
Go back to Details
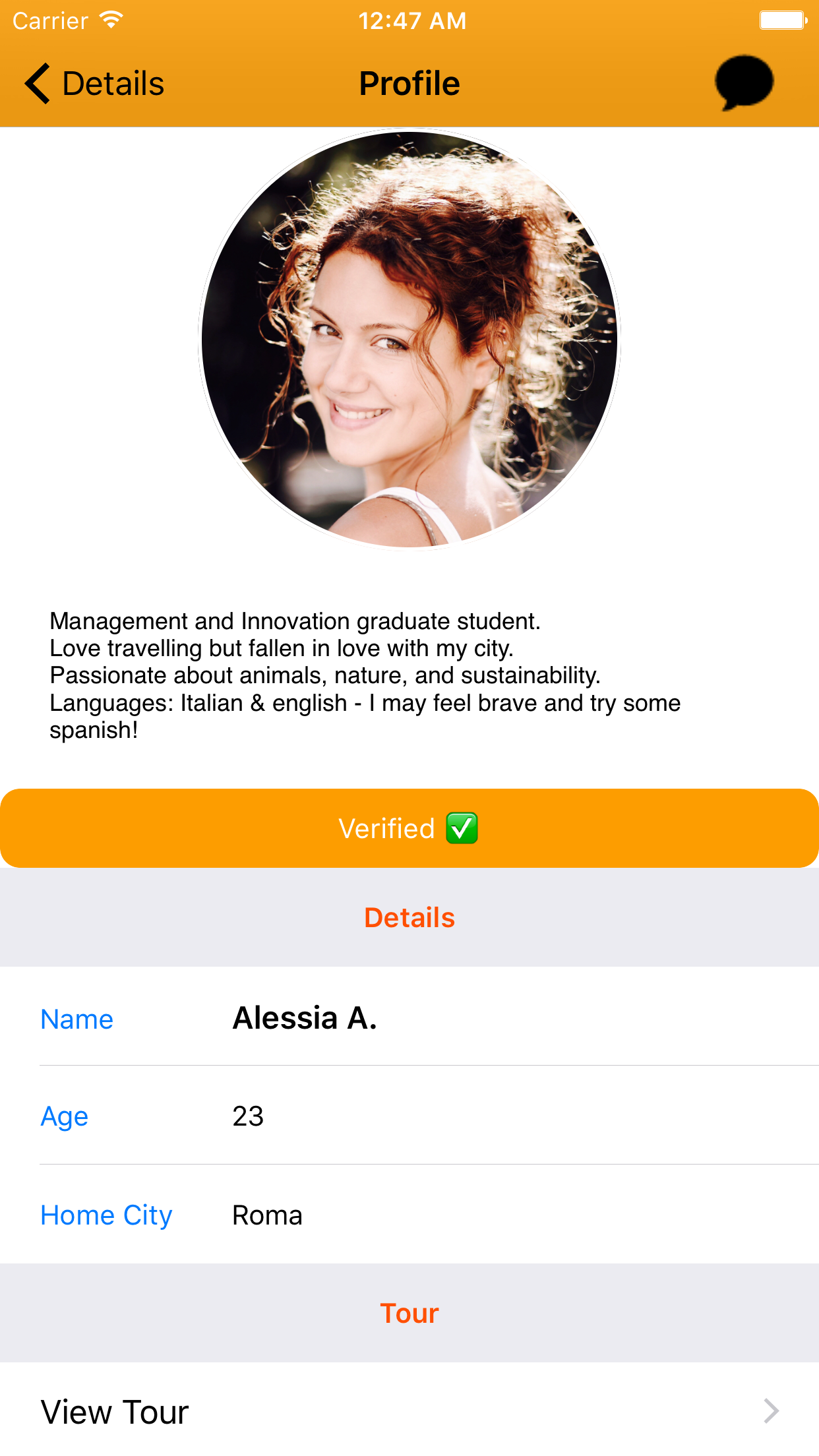pyautogui.click(x=94, y=84)
